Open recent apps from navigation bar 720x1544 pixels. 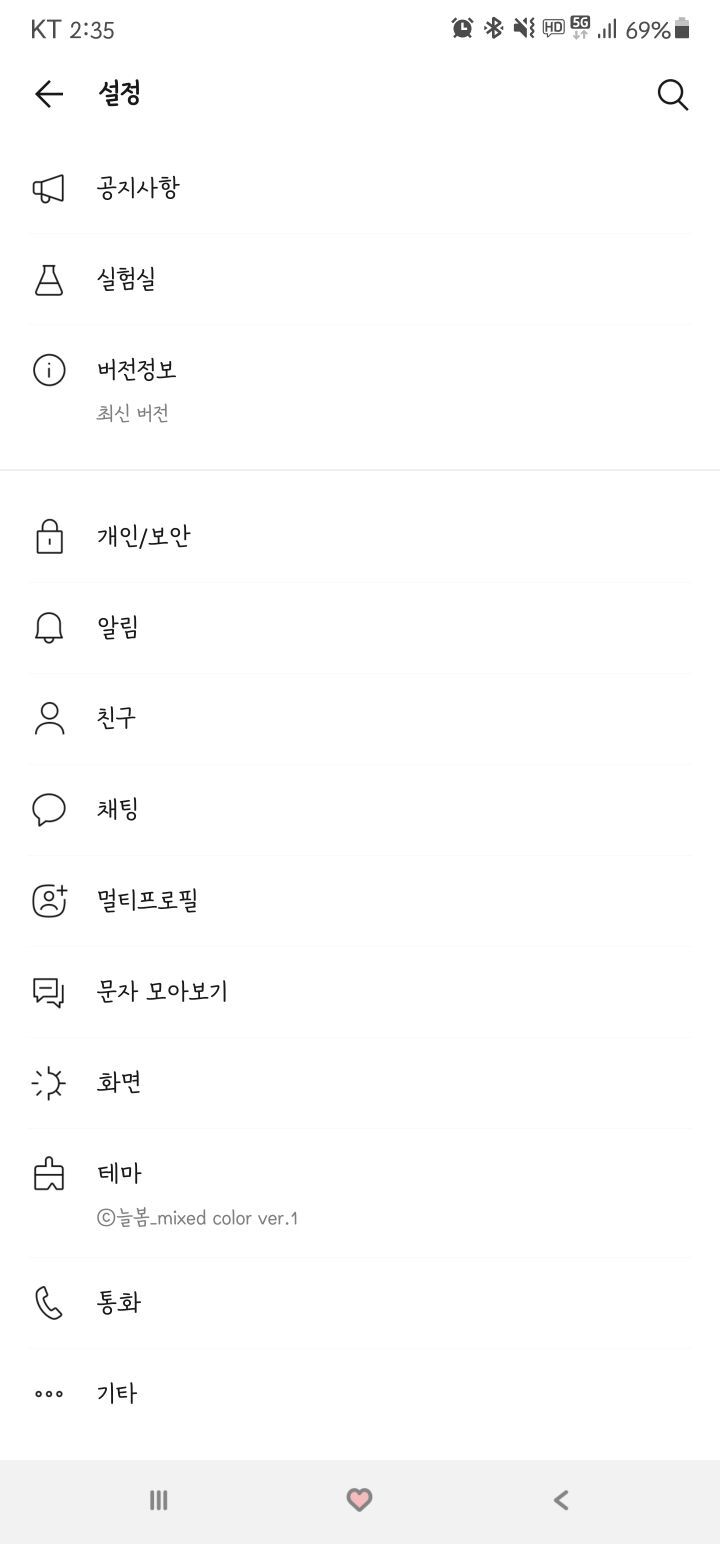(158, 1500)
